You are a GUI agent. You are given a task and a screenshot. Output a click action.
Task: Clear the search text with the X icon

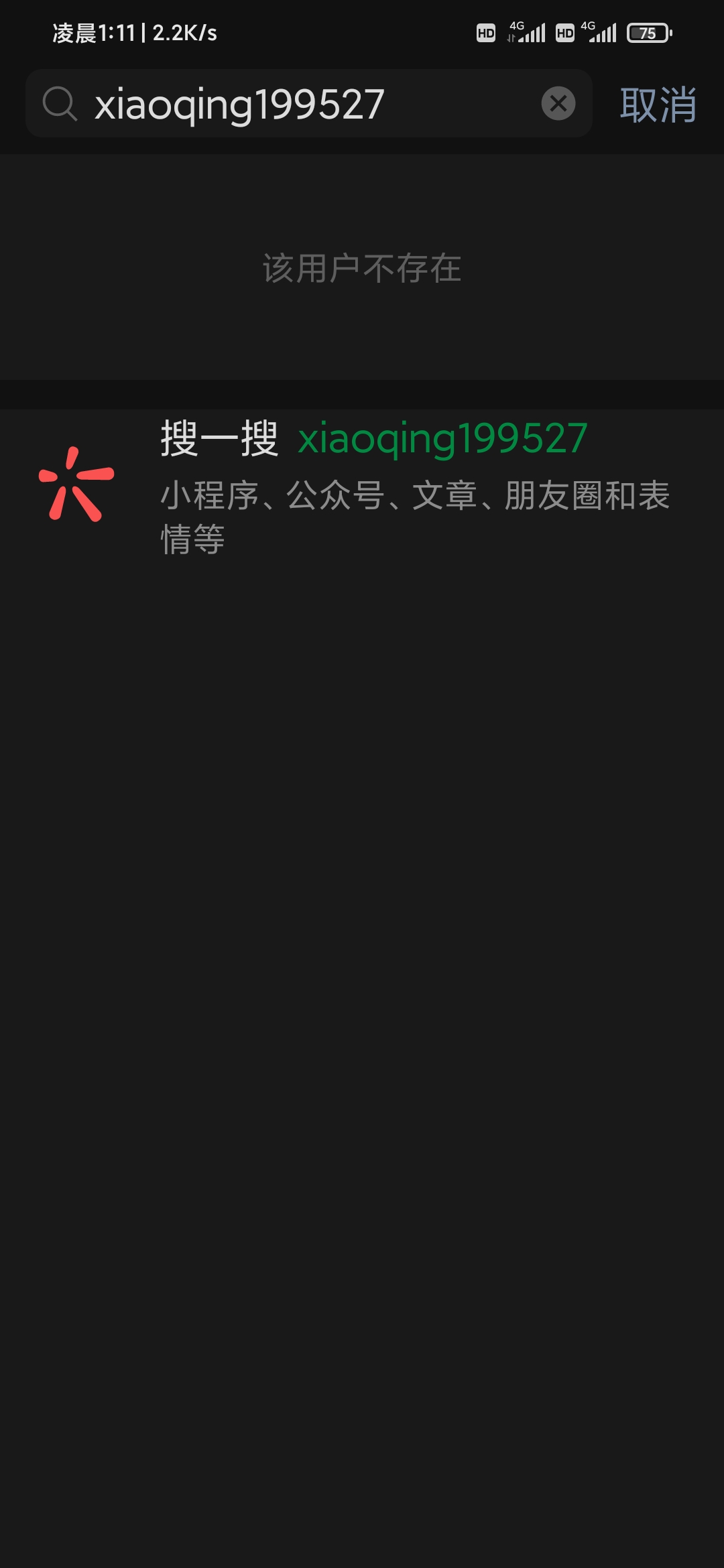(558, 104)
